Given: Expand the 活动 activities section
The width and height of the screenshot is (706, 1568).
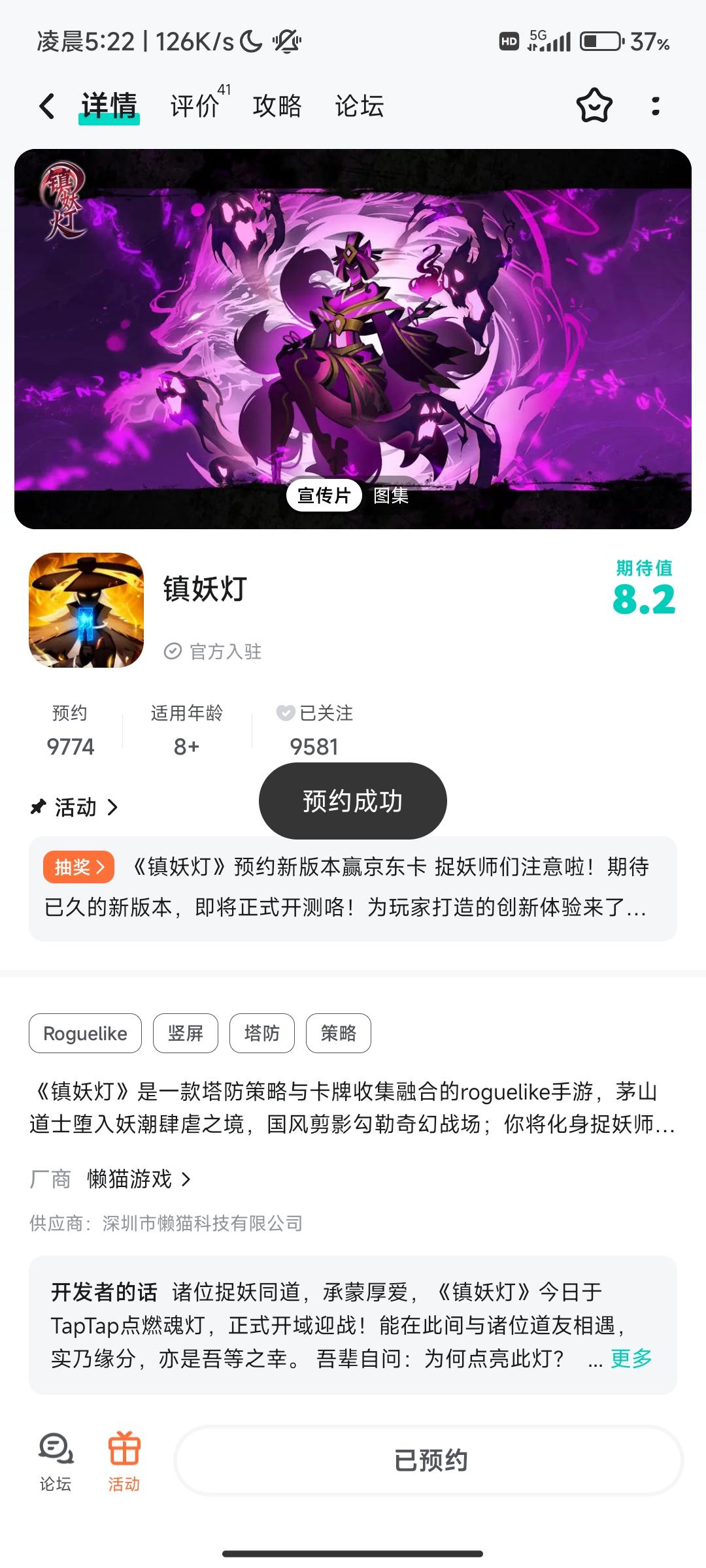Looking at the screenshot, I should click(74, 807).
